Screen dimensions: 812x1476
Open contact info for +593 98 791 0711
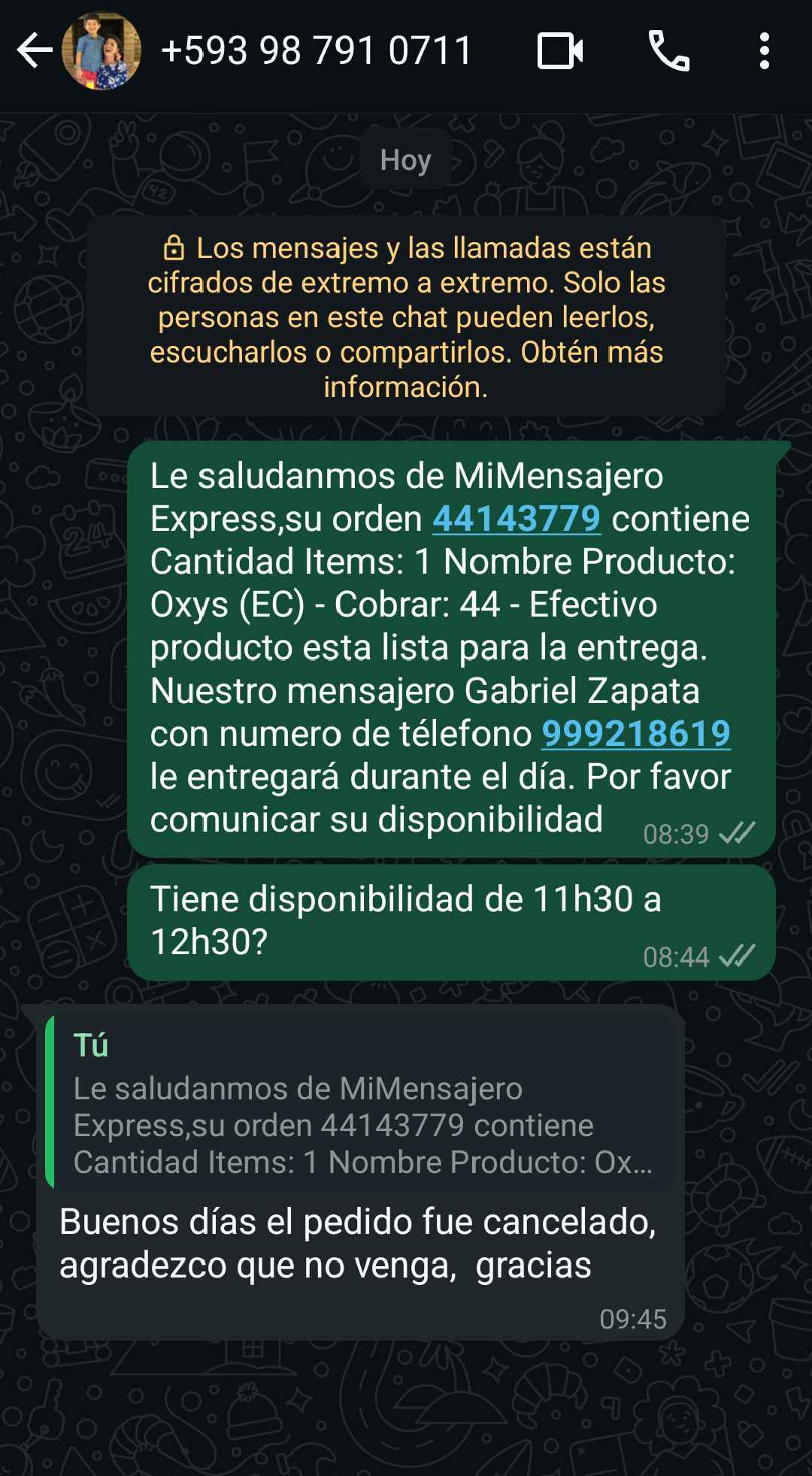click(x=316, y=52)
